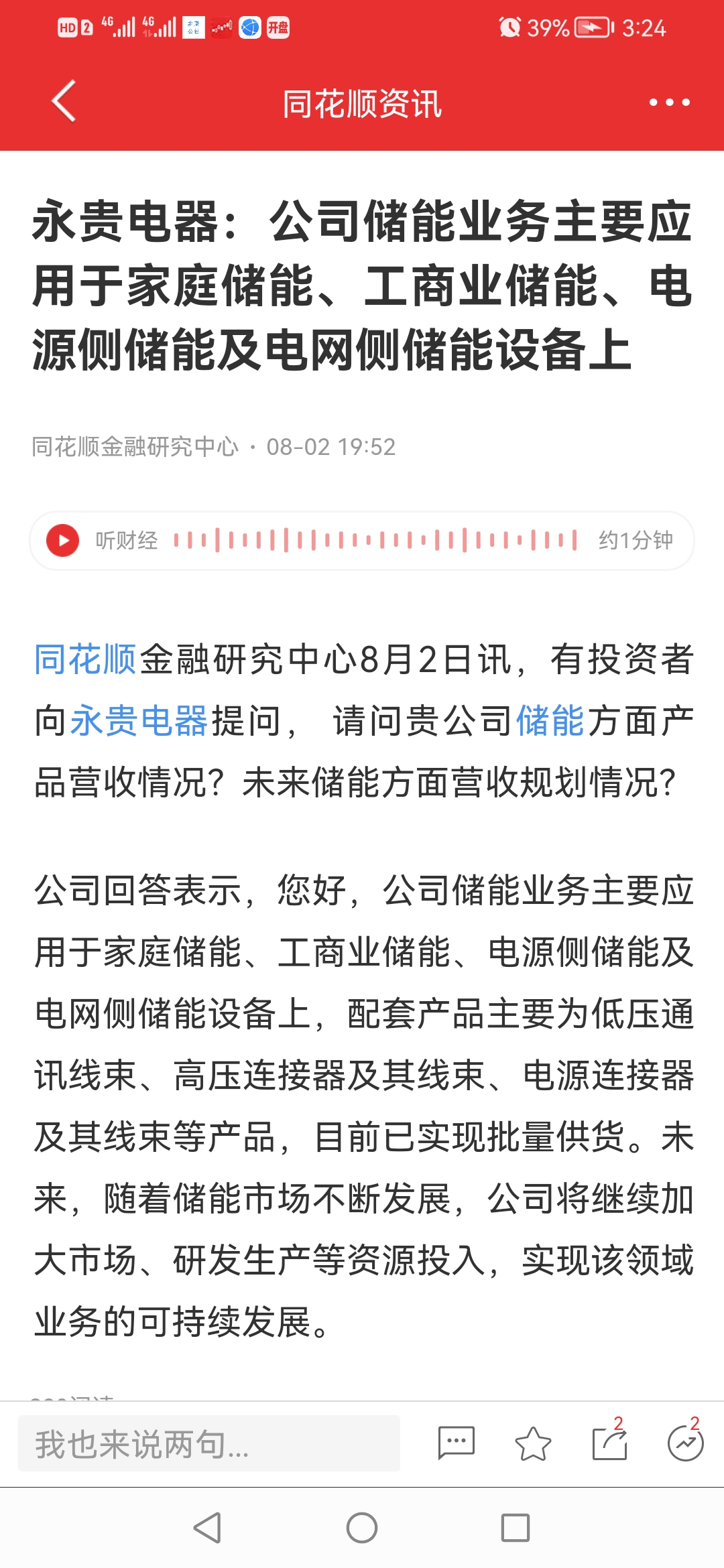Open the three-dot overflow menu
This screenshot has height=1568, width=724.
tap(669, 103)
